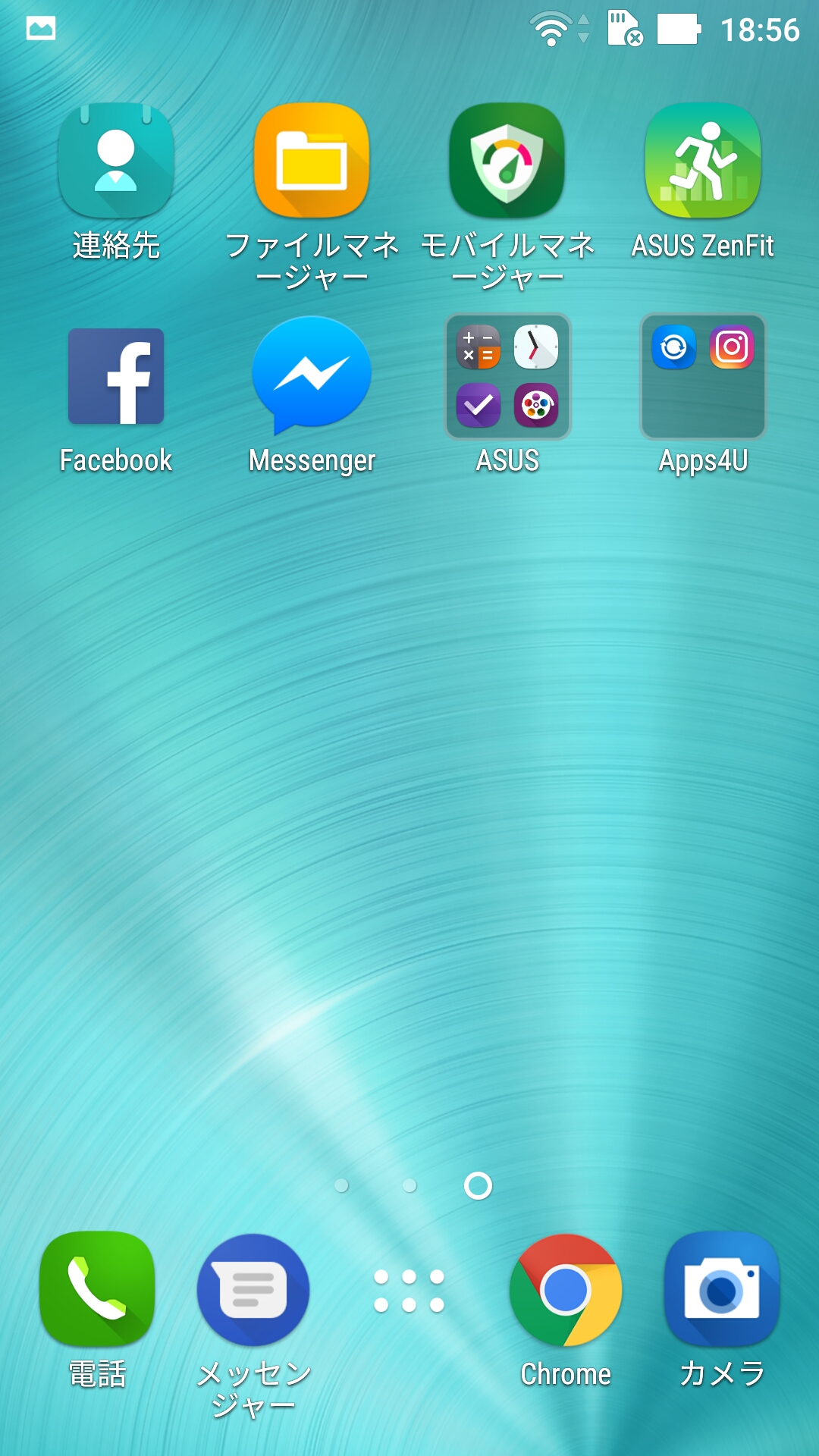Launch ファイルマネージャー file manager

click(x=312, y=161)
